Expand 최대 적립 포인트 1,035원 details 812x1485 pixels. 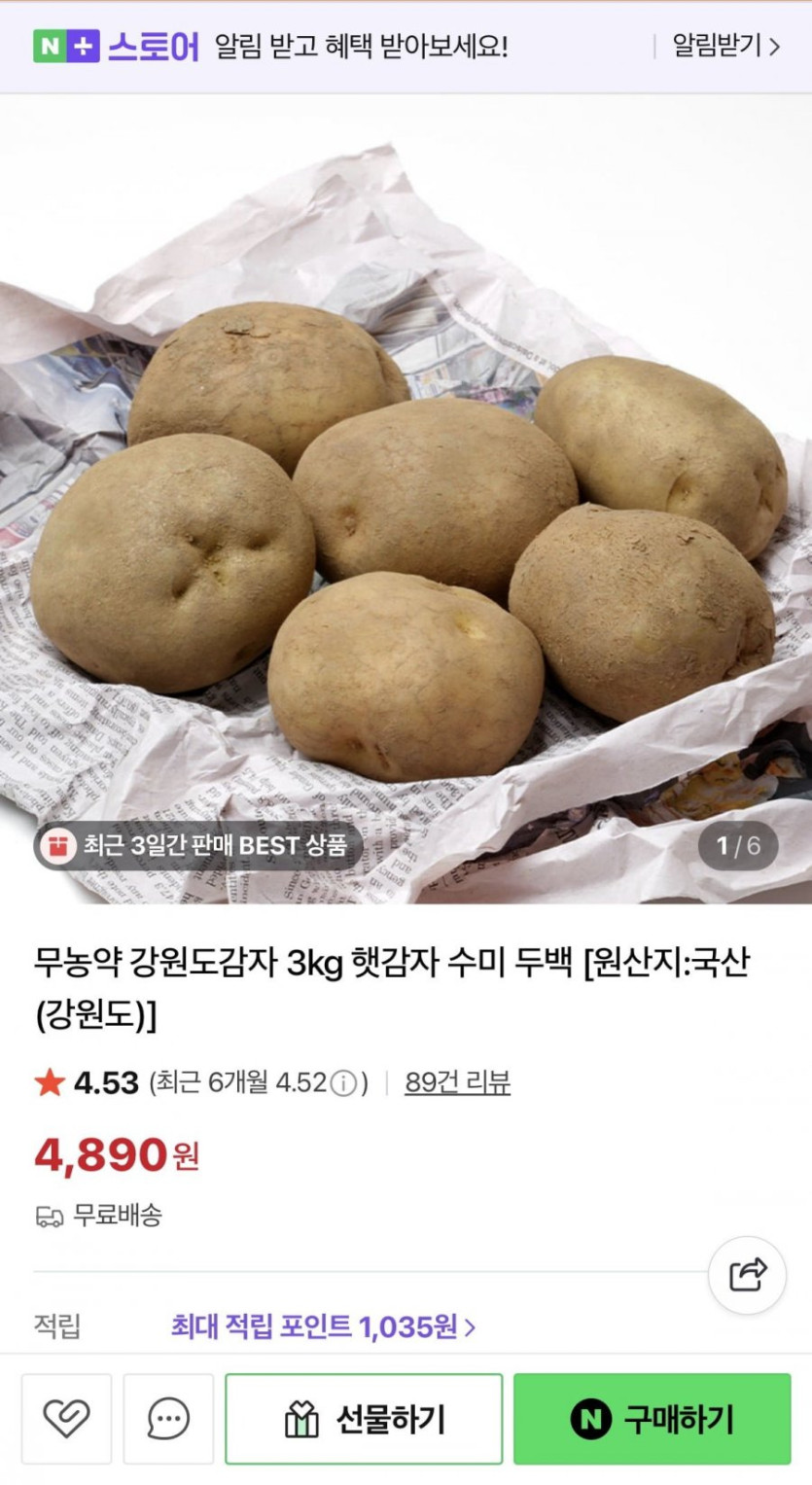(x=322, y=1326)
